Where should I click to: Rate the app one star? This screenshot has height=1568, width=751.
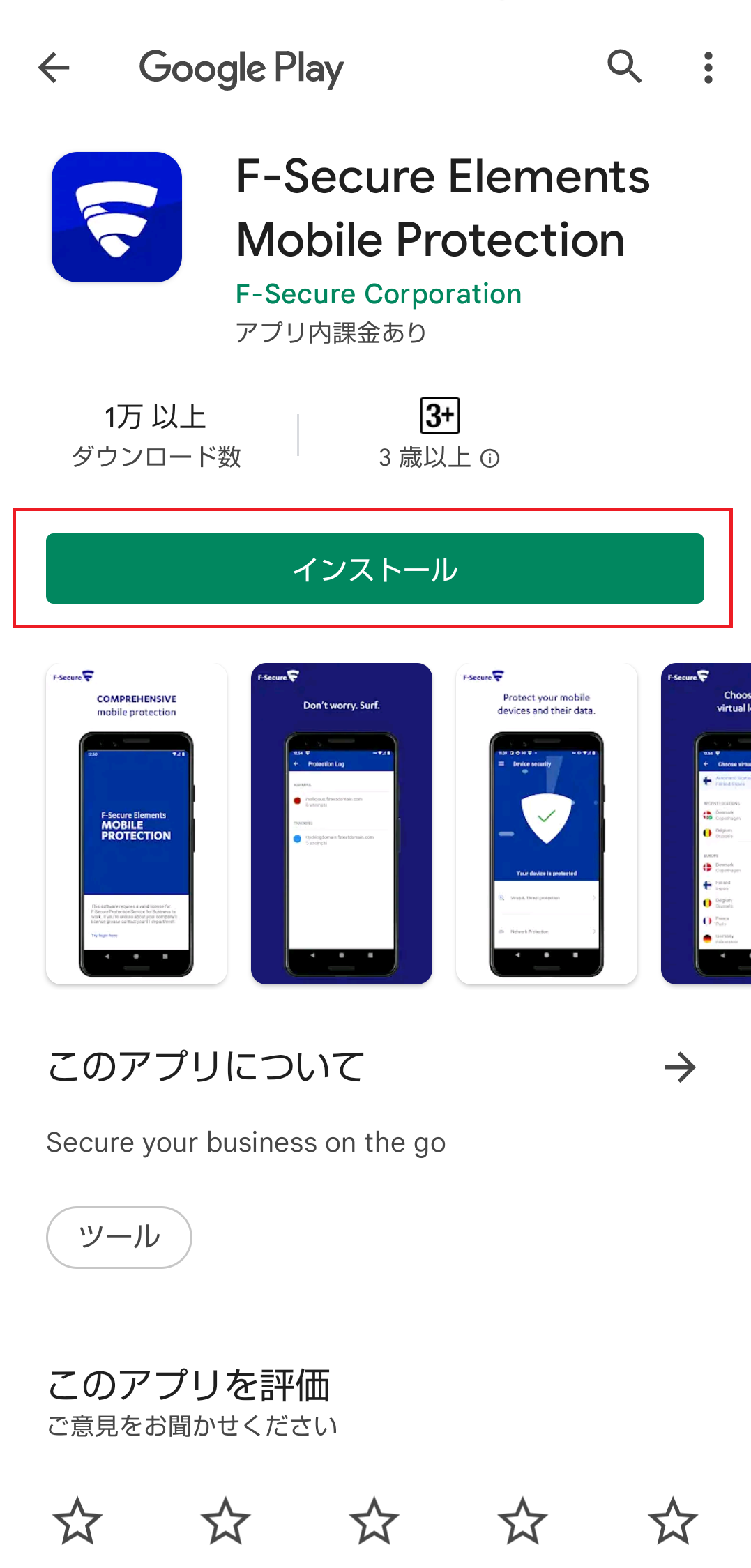point(77,1520)
